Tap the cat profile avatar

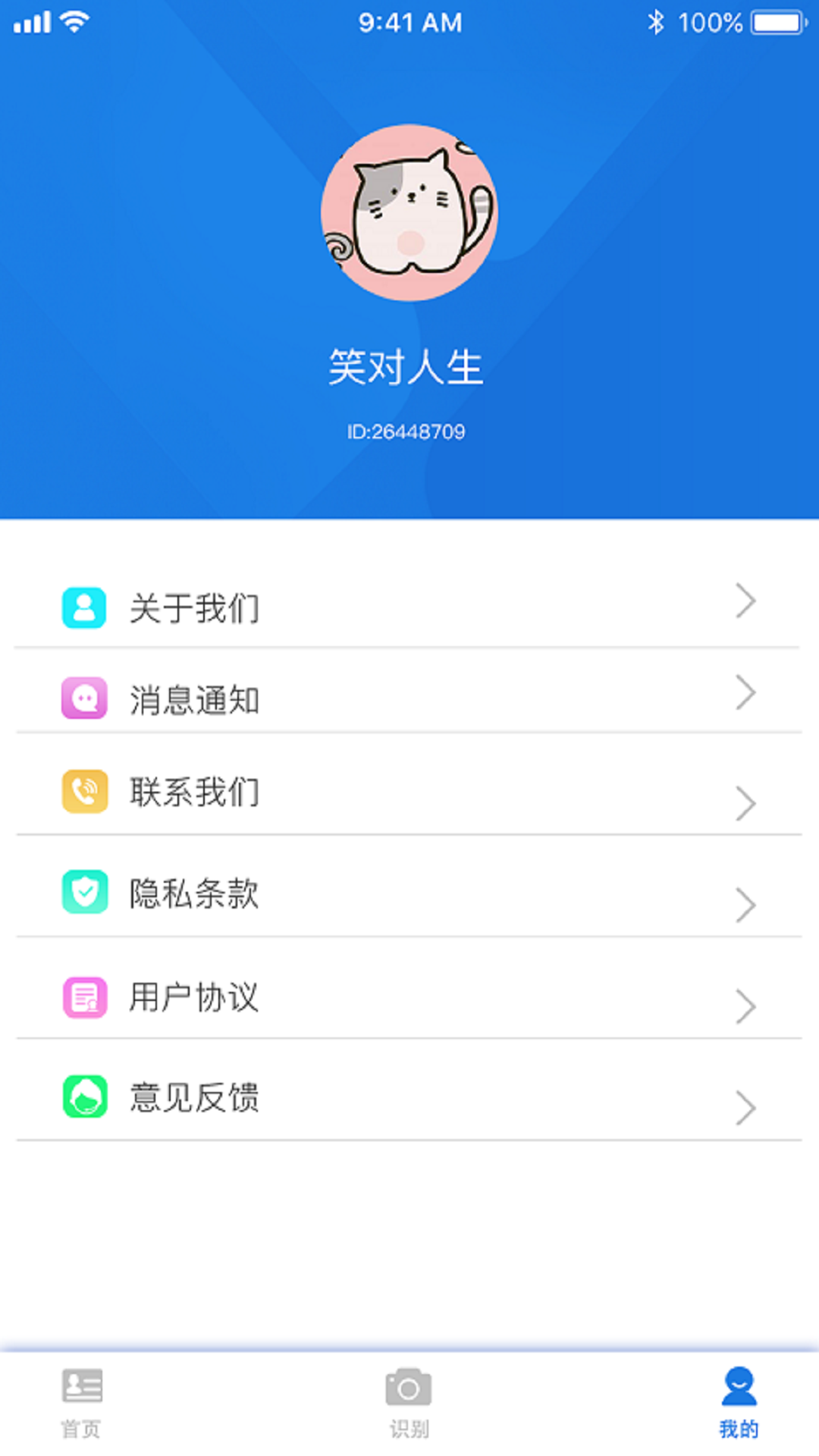pyautogui.click(x=409, y=213)
